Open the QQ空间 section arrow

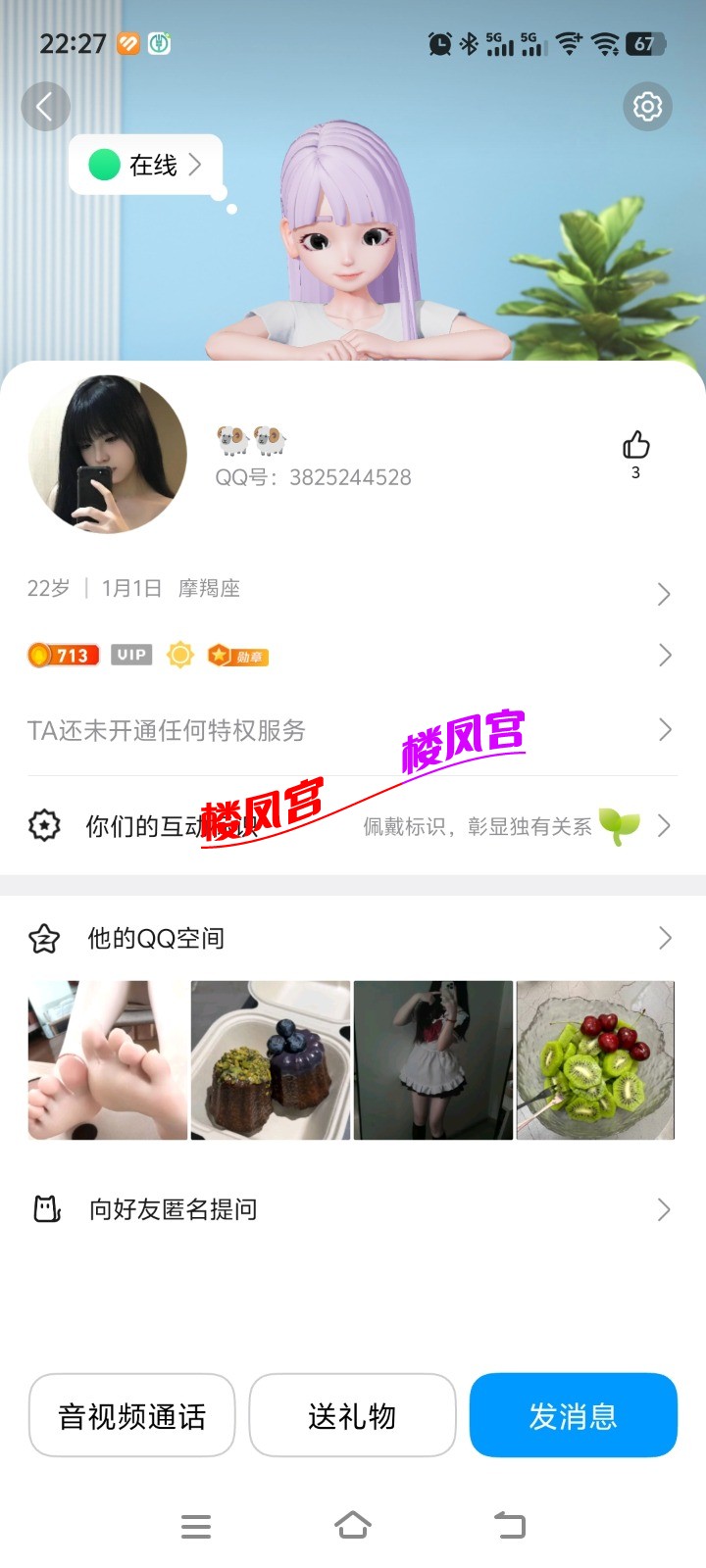(664, 938)
